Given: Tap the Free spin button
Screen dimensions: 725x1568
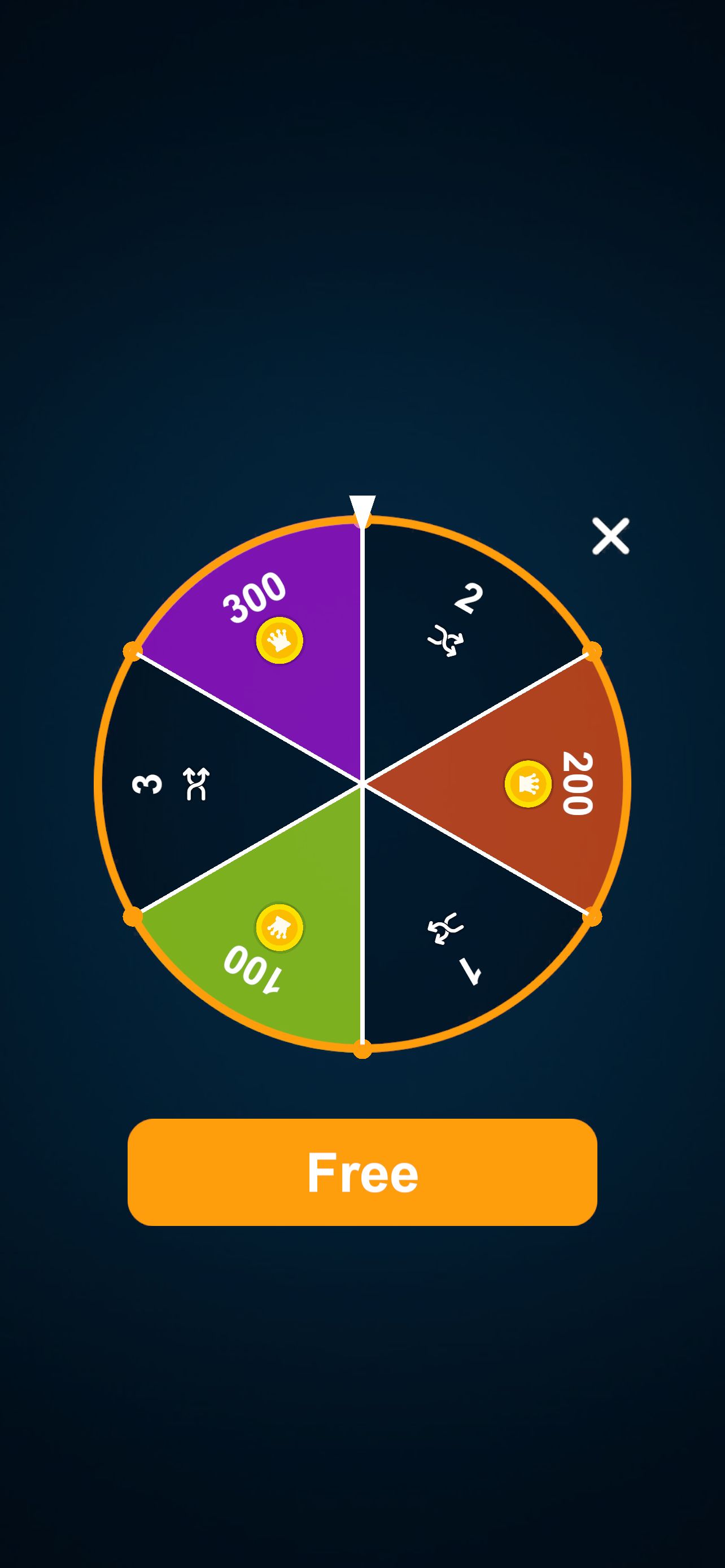Looking at the screenshot, I should point(362,1172).
